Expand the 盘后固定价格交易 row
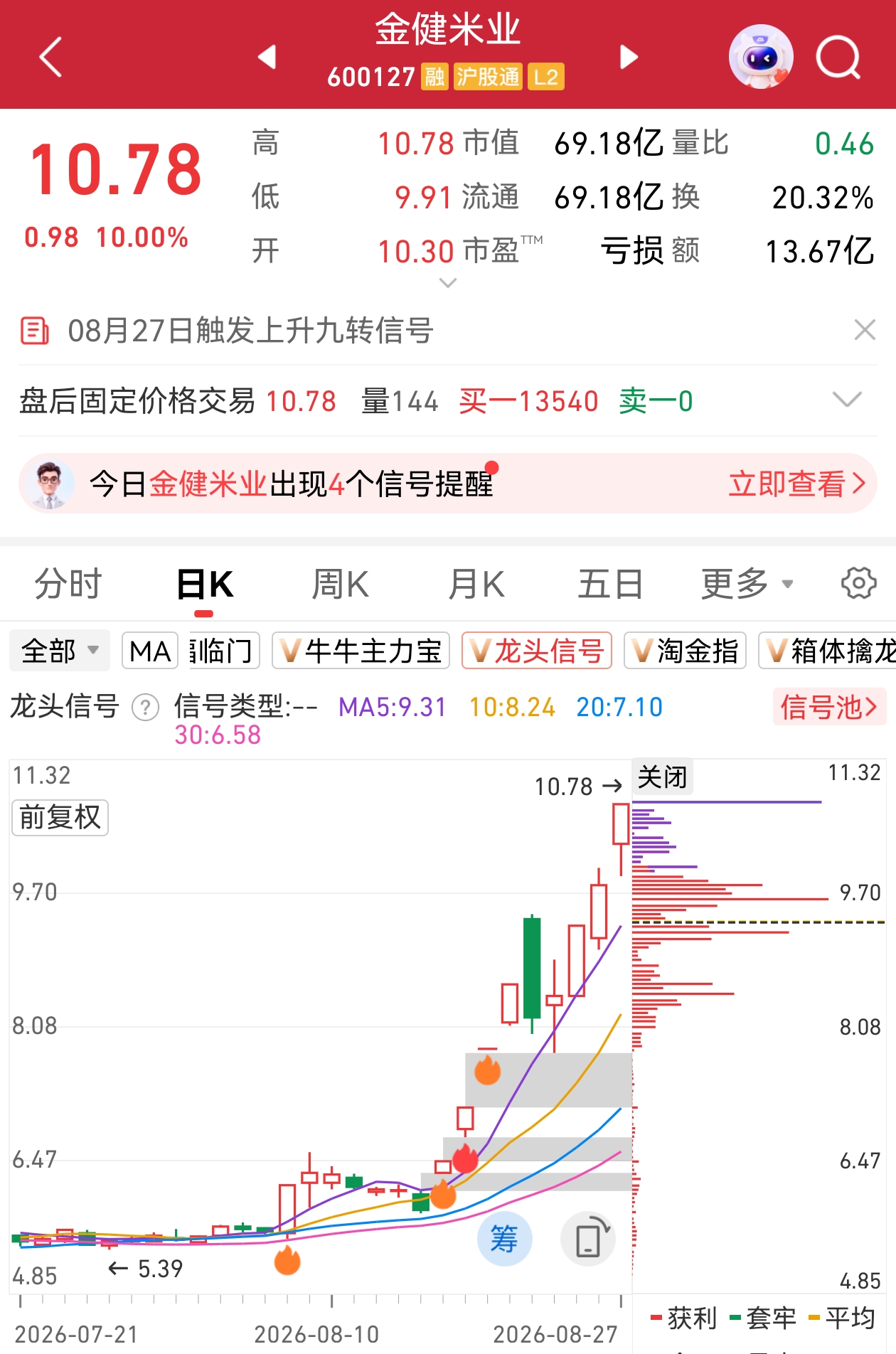 click(x=847, y=400)
